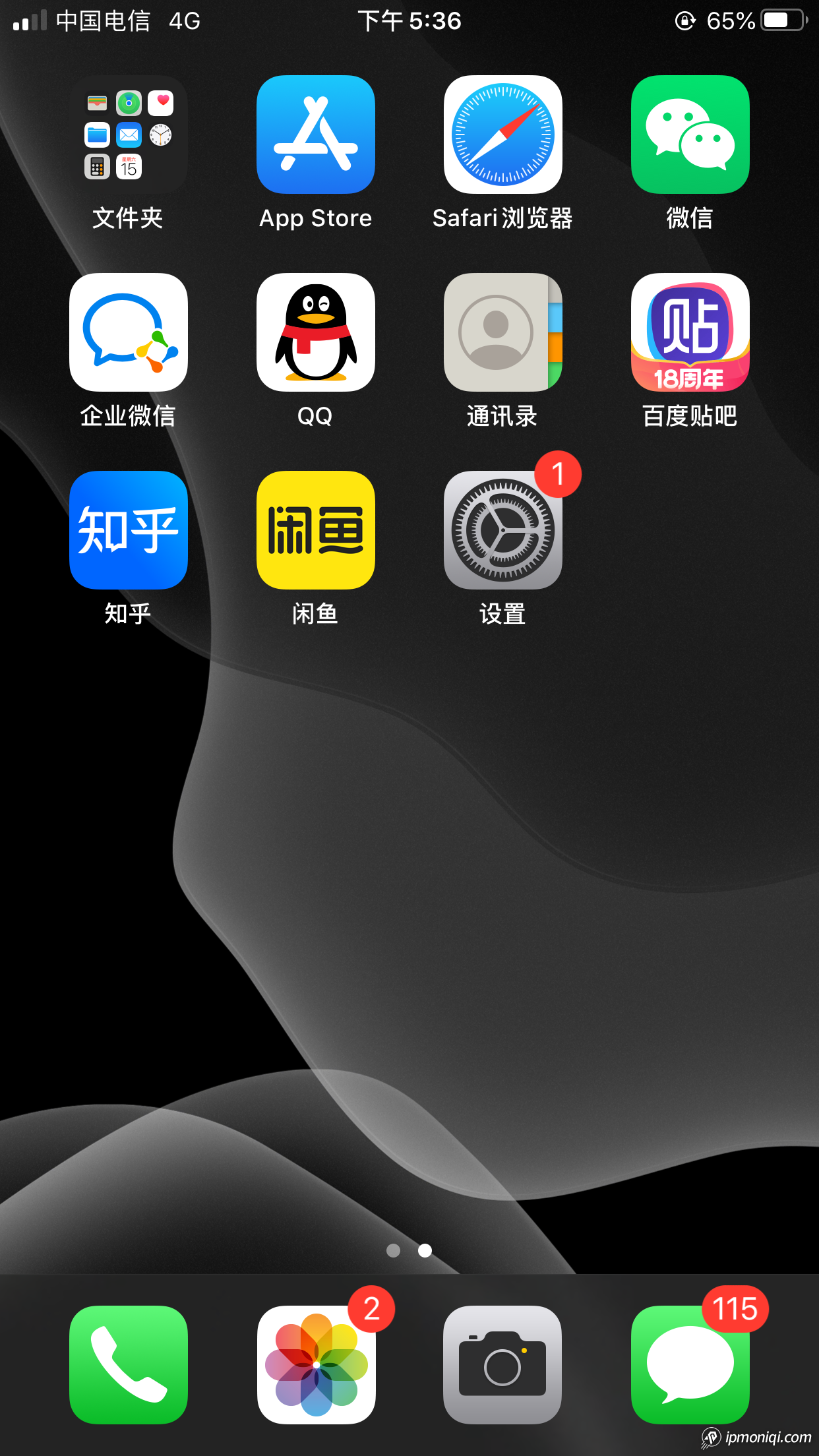The height and width of the screenshot is (1456, 819).
Task: Launch 百度贴吧 app
Action: 690,332
